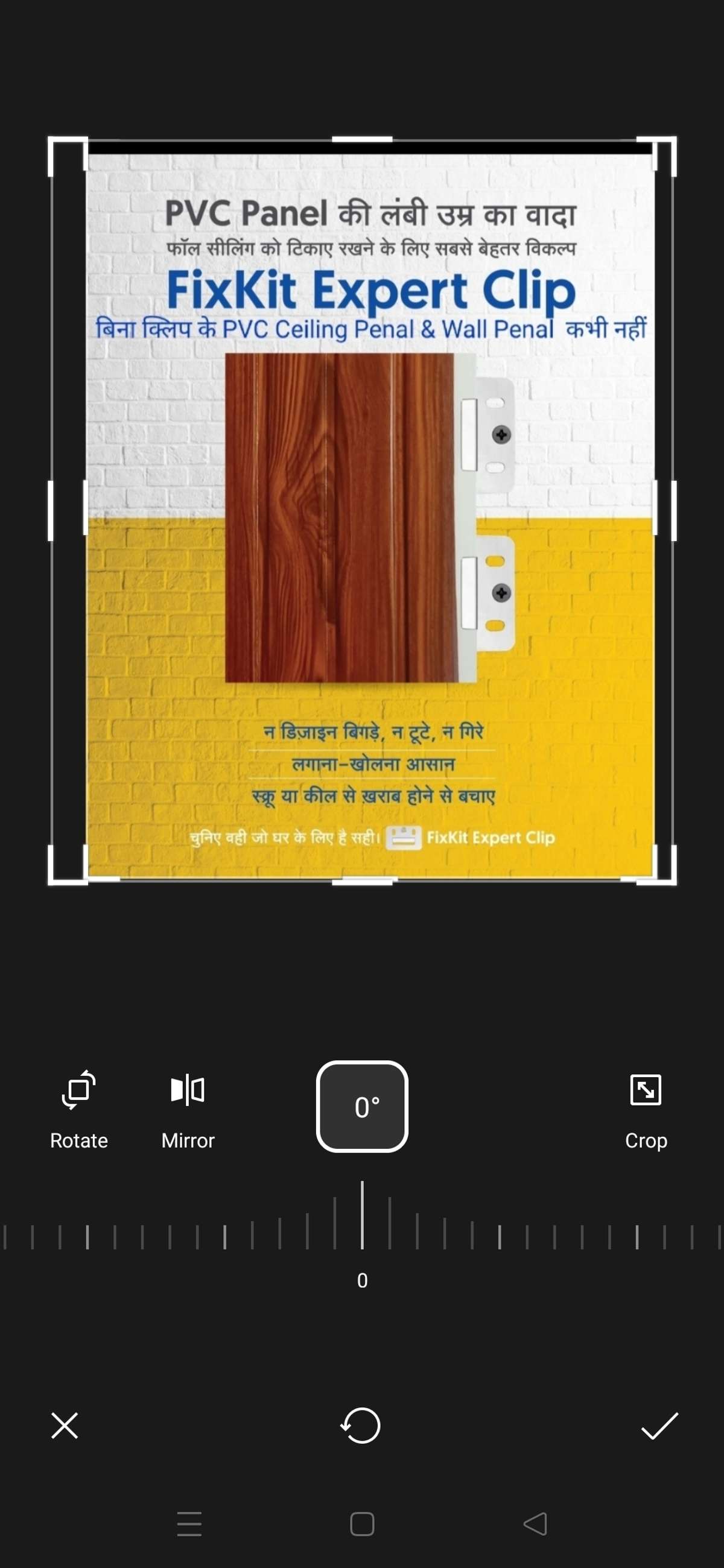724x1568 pixels.
Task: Cancel editing with the X icon
Action: [65, 1426]
